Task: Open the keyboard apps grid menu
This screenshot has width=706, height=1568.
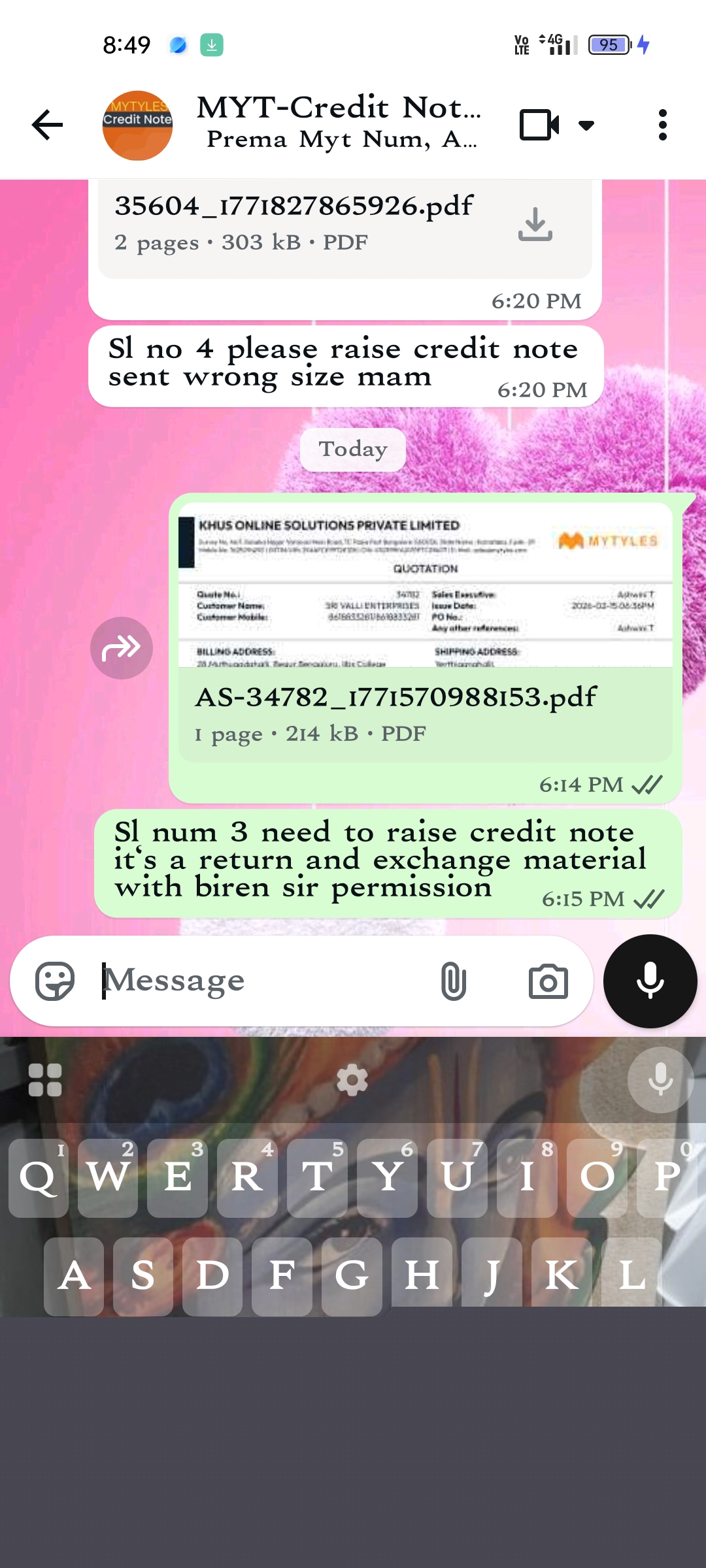Action: [x=45, y=1080]
